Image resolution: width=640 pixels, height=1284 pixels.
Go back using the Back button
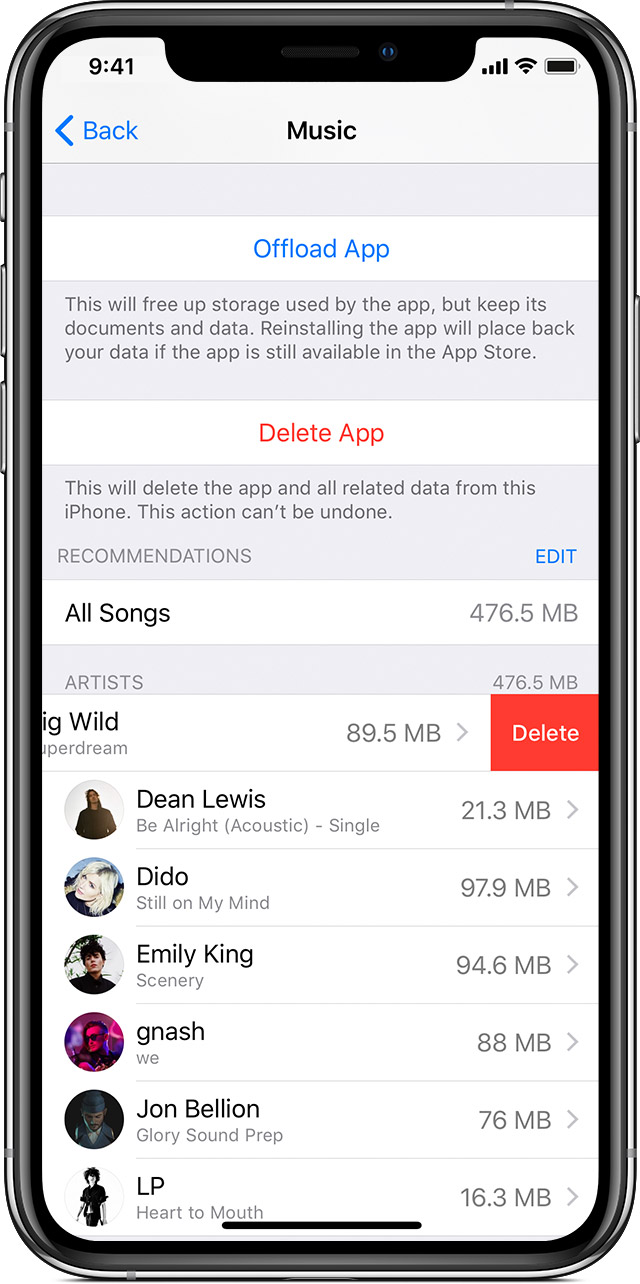tap(97, 130)
